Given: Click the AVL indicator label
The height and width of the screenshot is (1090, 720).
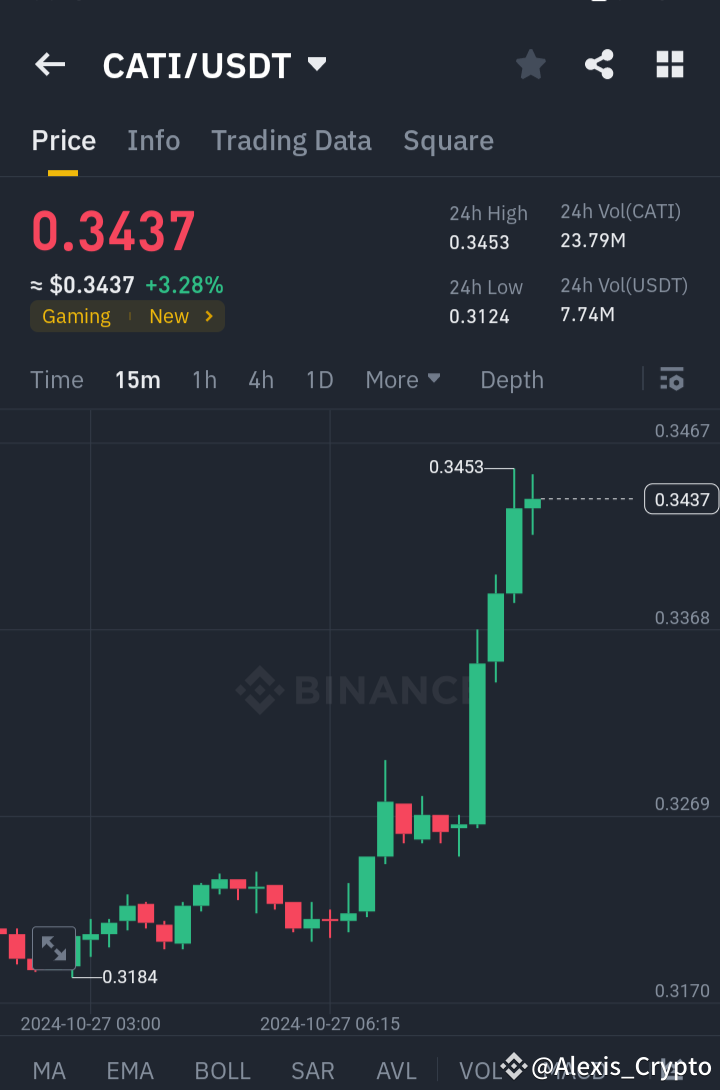Looking at the screenshot, I should (x=396, y=1070).
